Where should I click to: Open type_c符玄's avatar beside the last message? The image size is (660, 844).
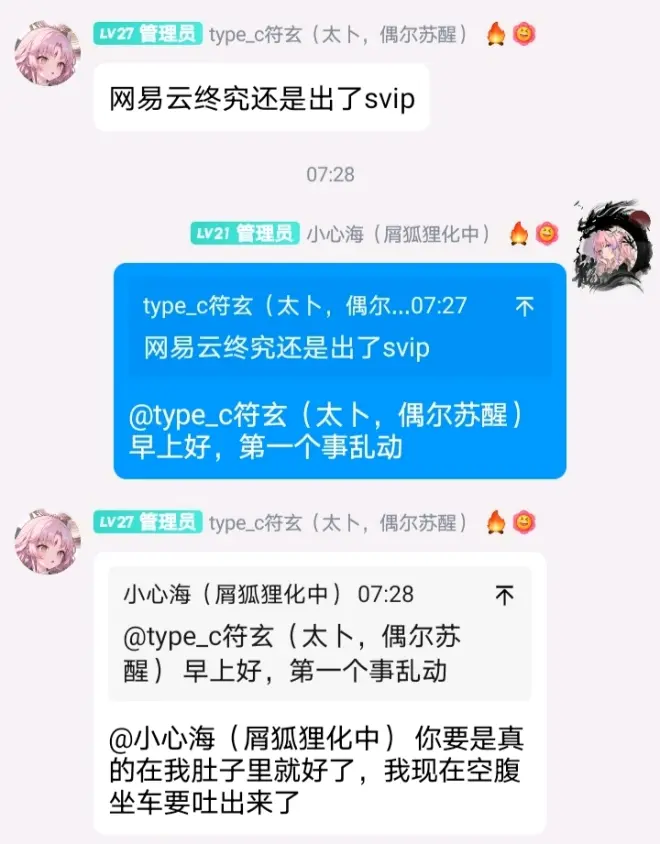[48, 545]
